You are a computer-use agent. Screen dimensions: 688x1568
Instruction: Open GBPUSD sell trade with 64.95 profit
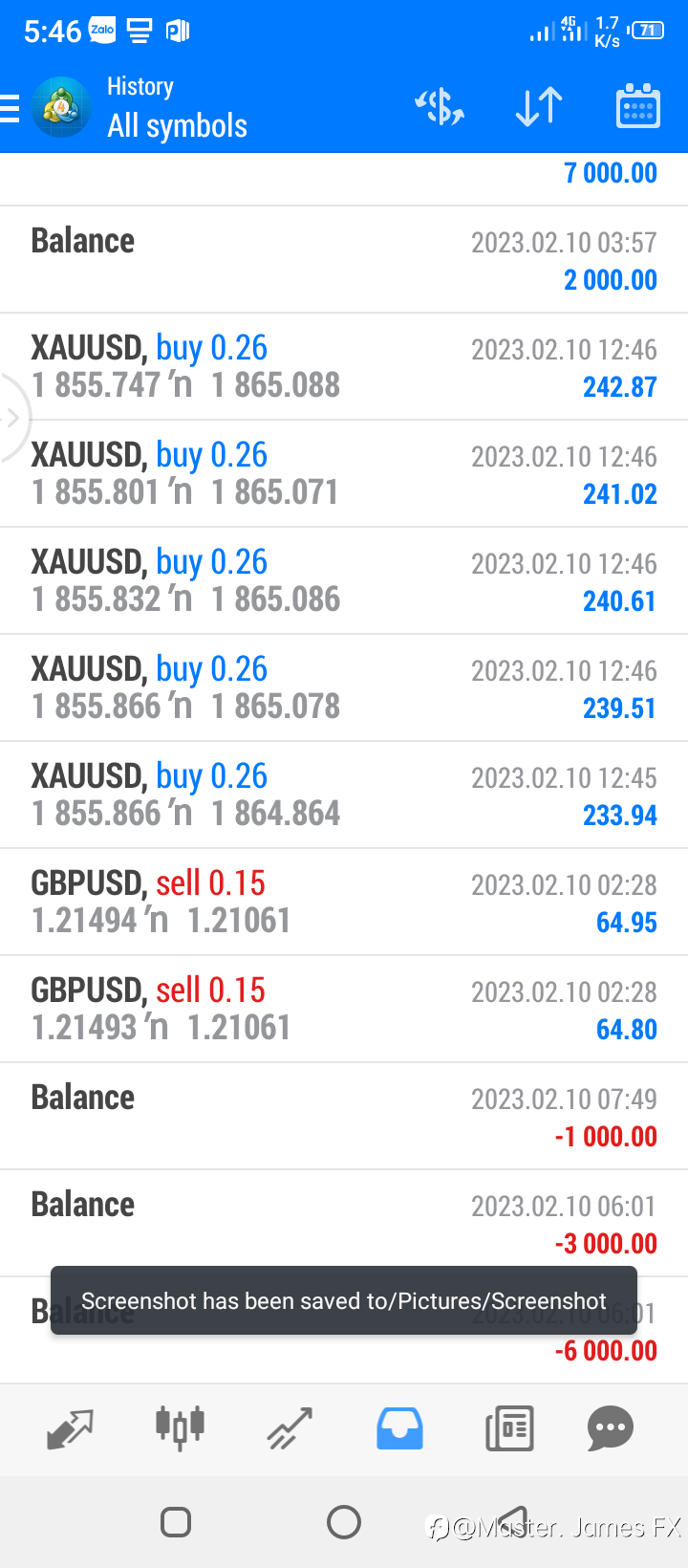344,903
